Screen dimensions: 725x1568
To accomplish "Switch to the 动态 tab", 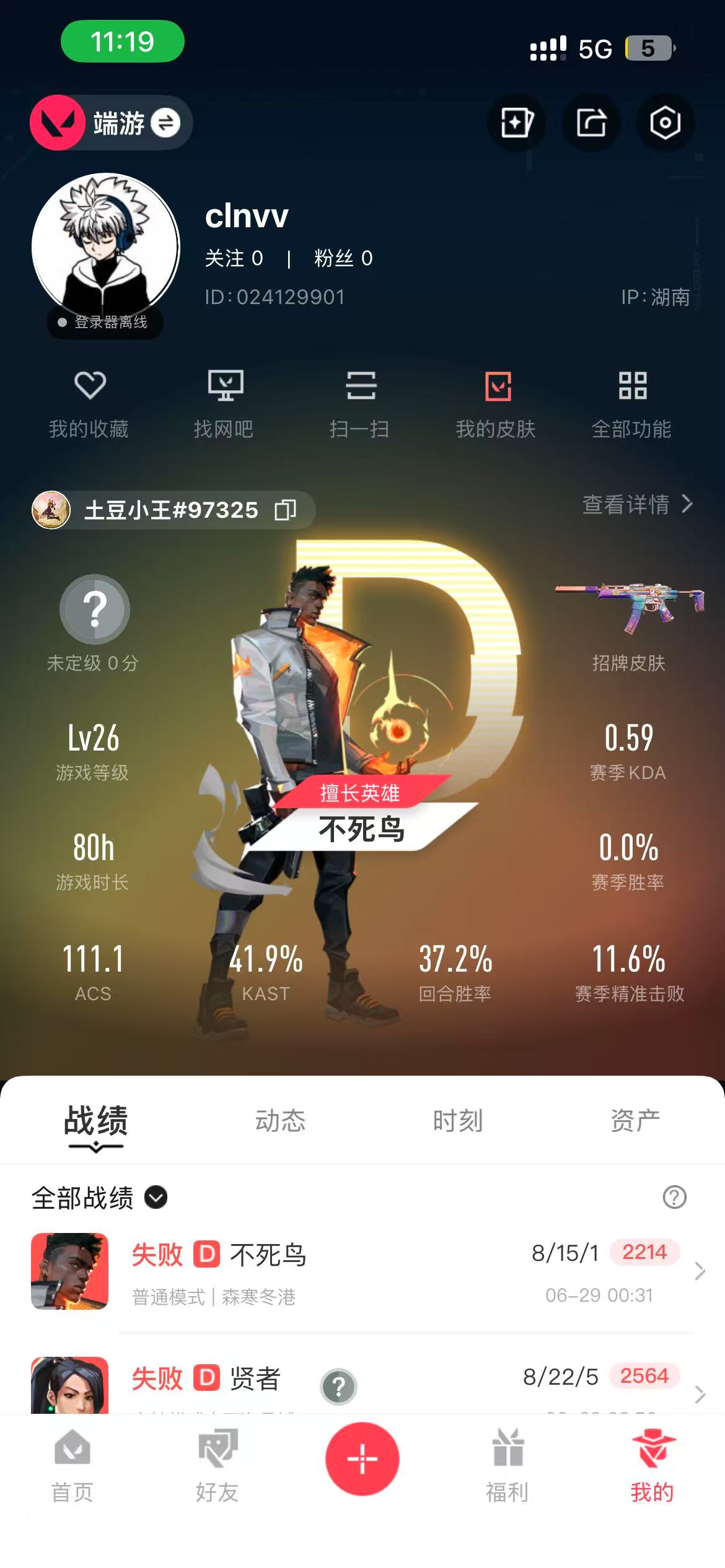I will point(280,1121).
